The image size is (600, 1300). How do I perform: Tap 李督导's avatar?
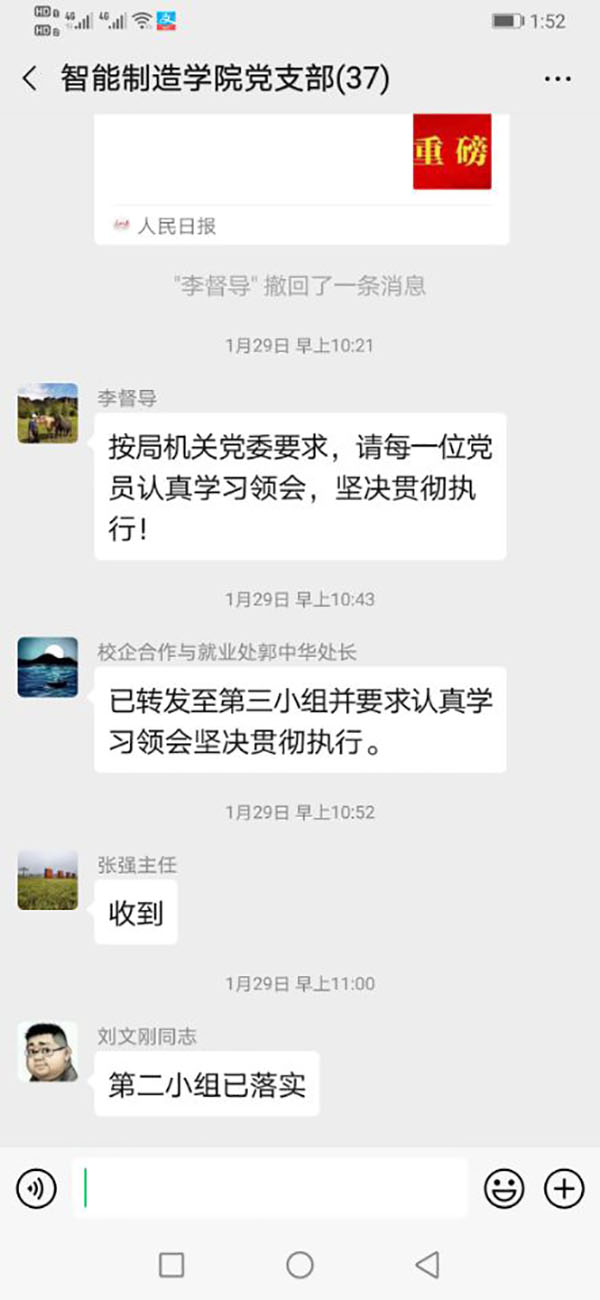(x=47, y=413)
